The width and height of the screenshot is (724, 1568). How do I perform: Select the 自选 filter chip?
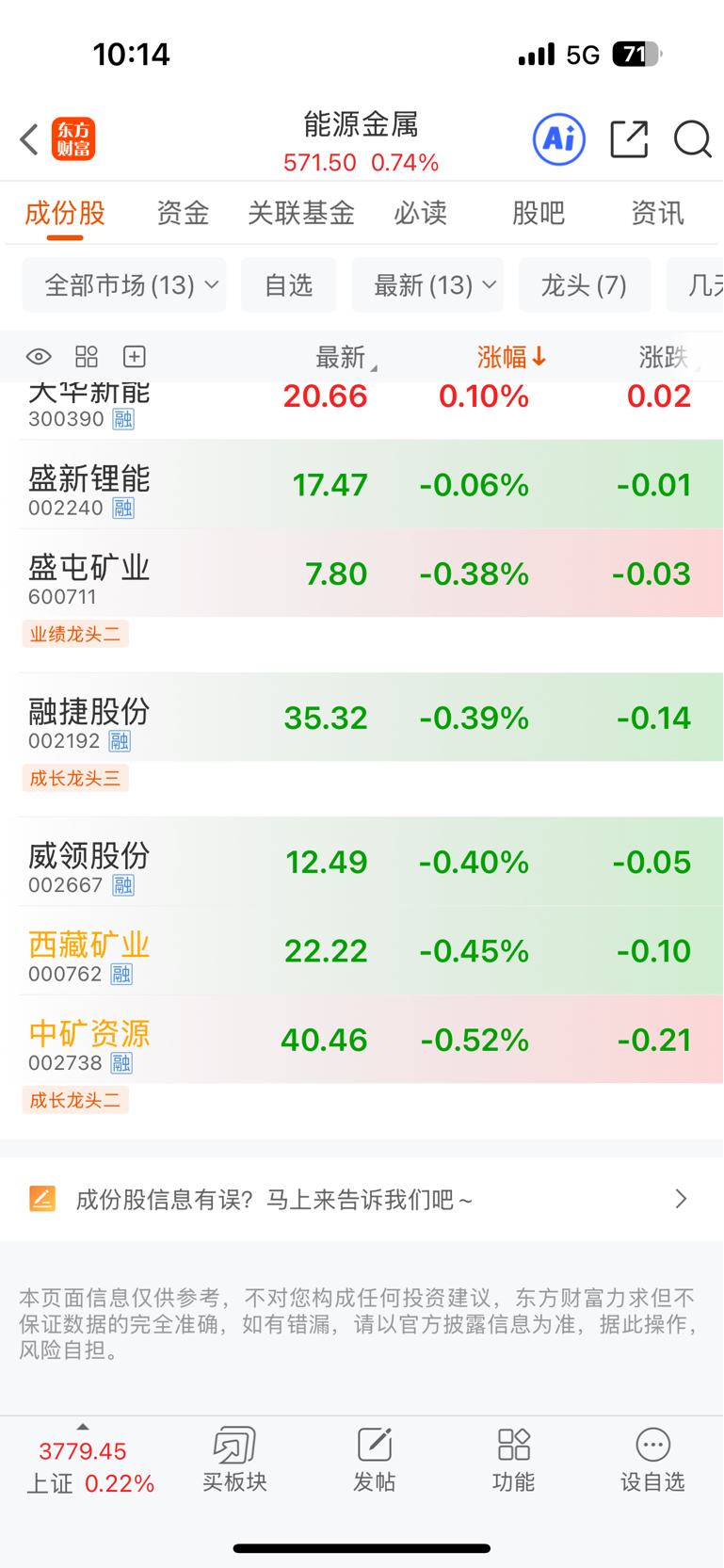click(288, 284)
